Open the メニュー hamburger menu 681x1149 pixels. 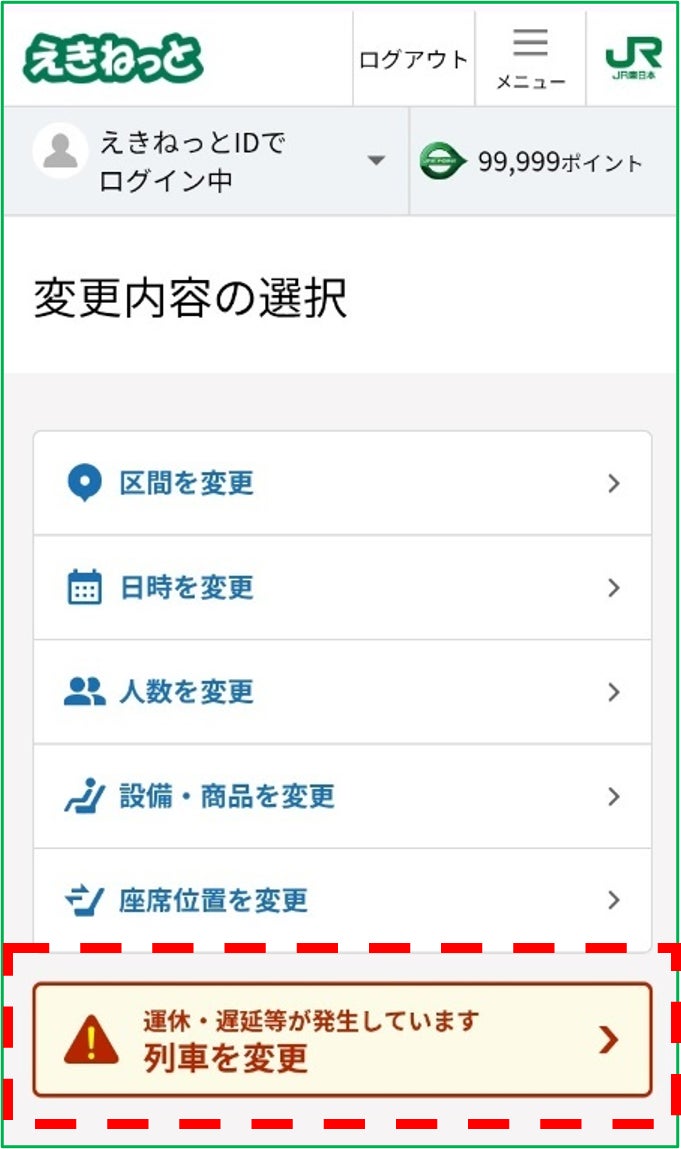coord(531,59)
